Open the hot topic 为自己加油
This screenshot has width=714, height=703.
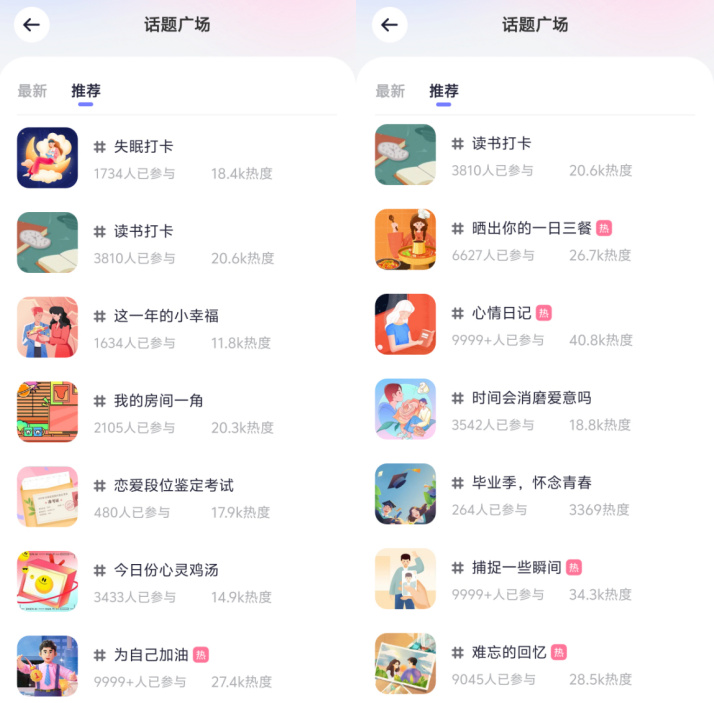(150, 655)
